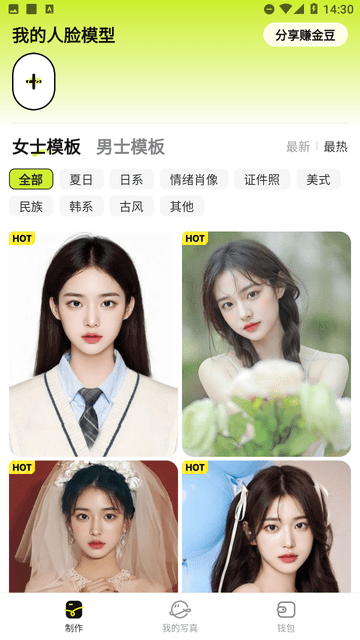Sort templates by 最新

coord(298,147)
